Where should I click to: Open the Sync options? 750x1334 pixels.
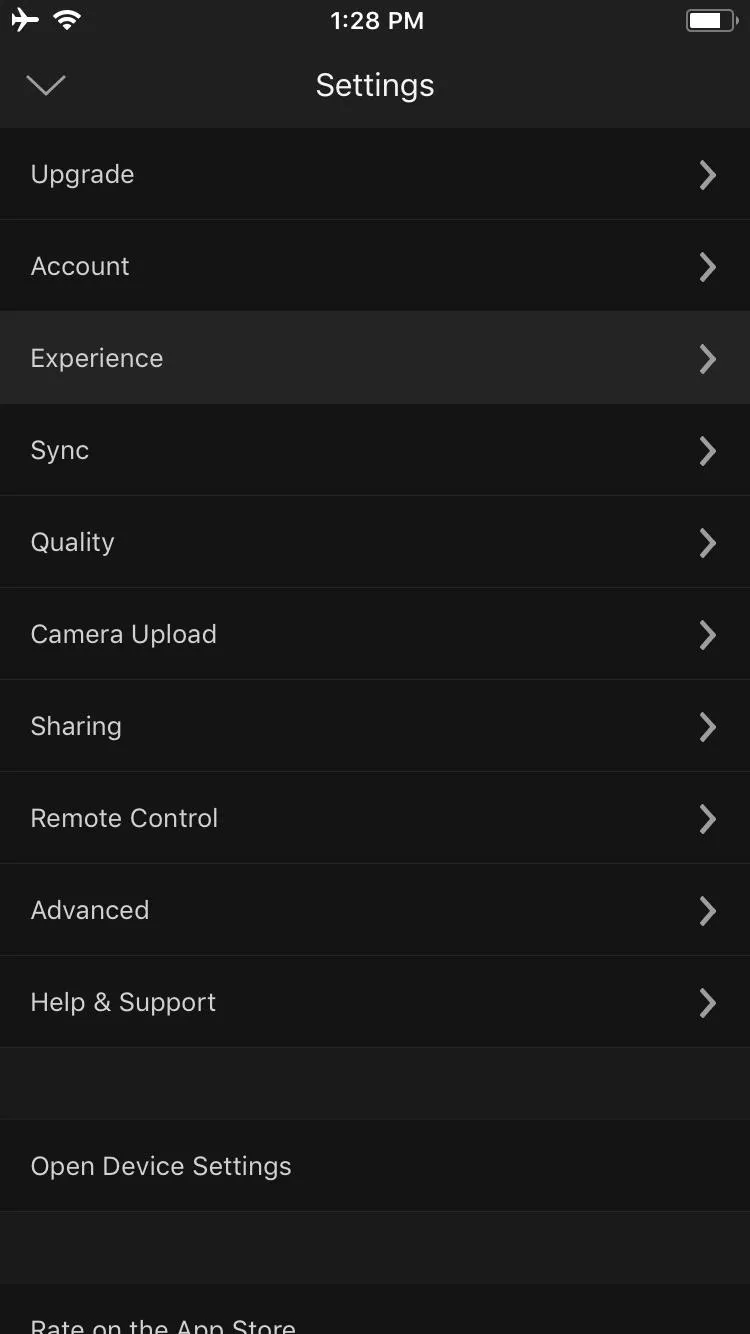375,450
